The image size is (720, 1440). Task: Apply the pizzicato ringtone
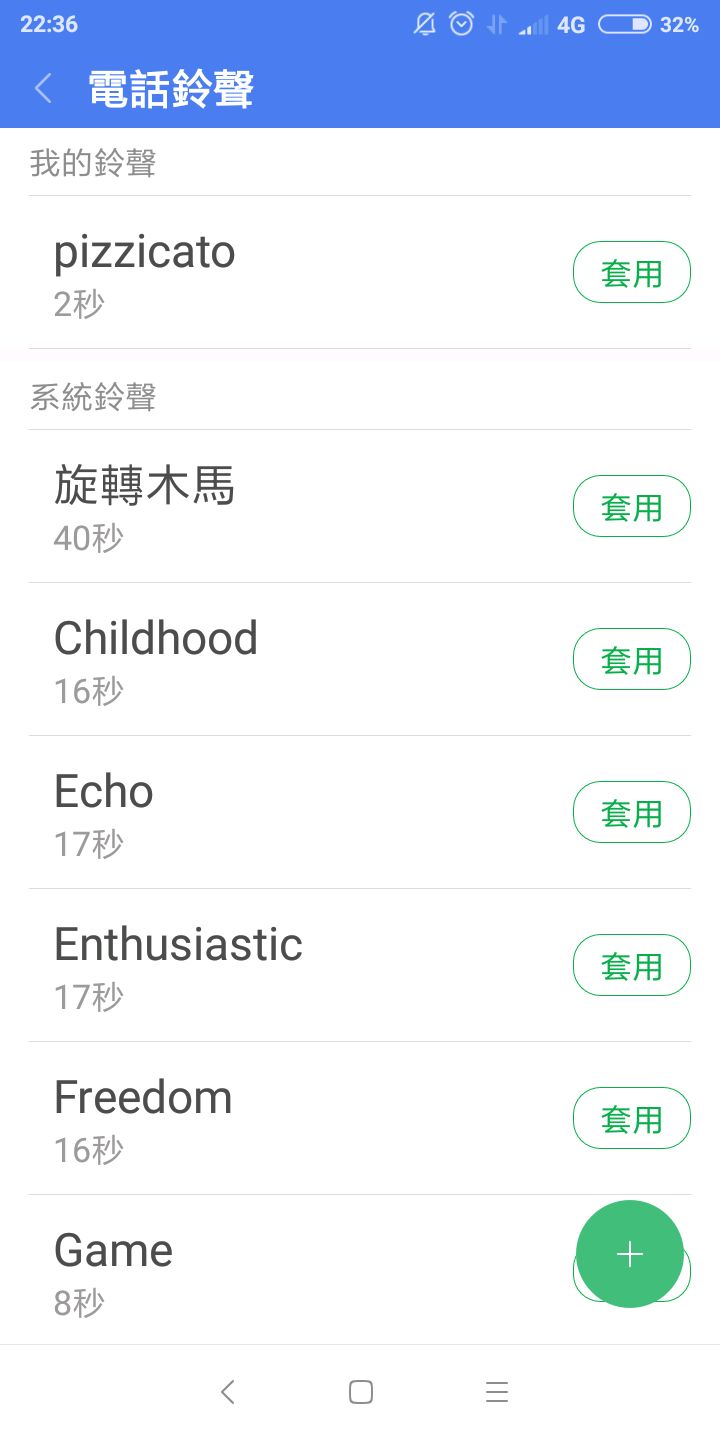point(631,272)
